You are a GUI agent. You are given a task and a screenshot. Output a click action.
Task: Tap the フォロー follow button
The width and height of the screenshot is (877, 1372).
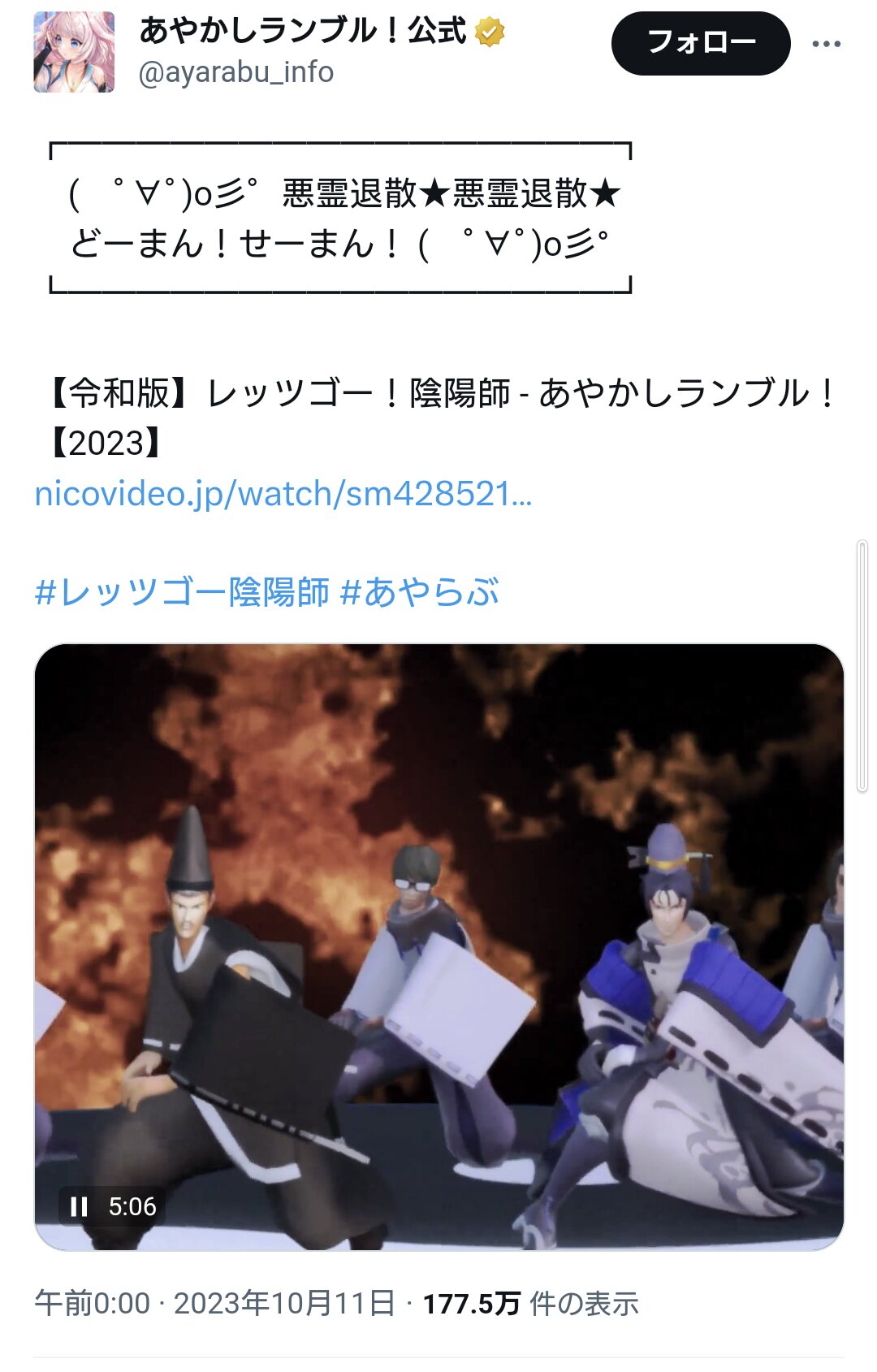[x=700, y=43]
